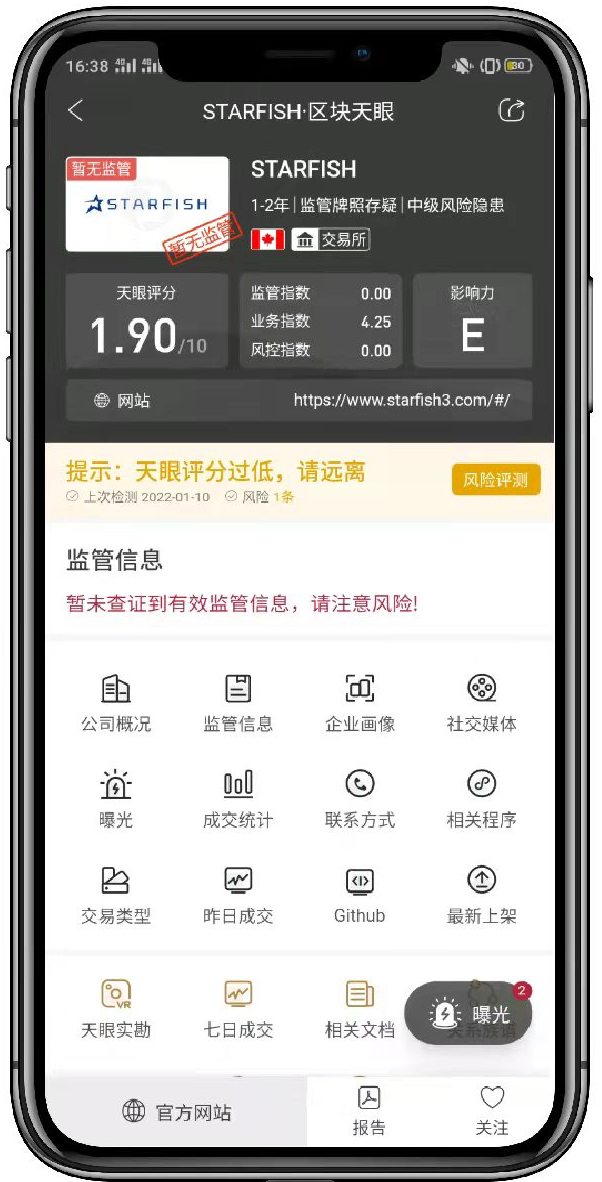The image size is (602, 1182).
Task: Open 昨日成交 yesterday's trades
Action: click(x=238, y=895)
